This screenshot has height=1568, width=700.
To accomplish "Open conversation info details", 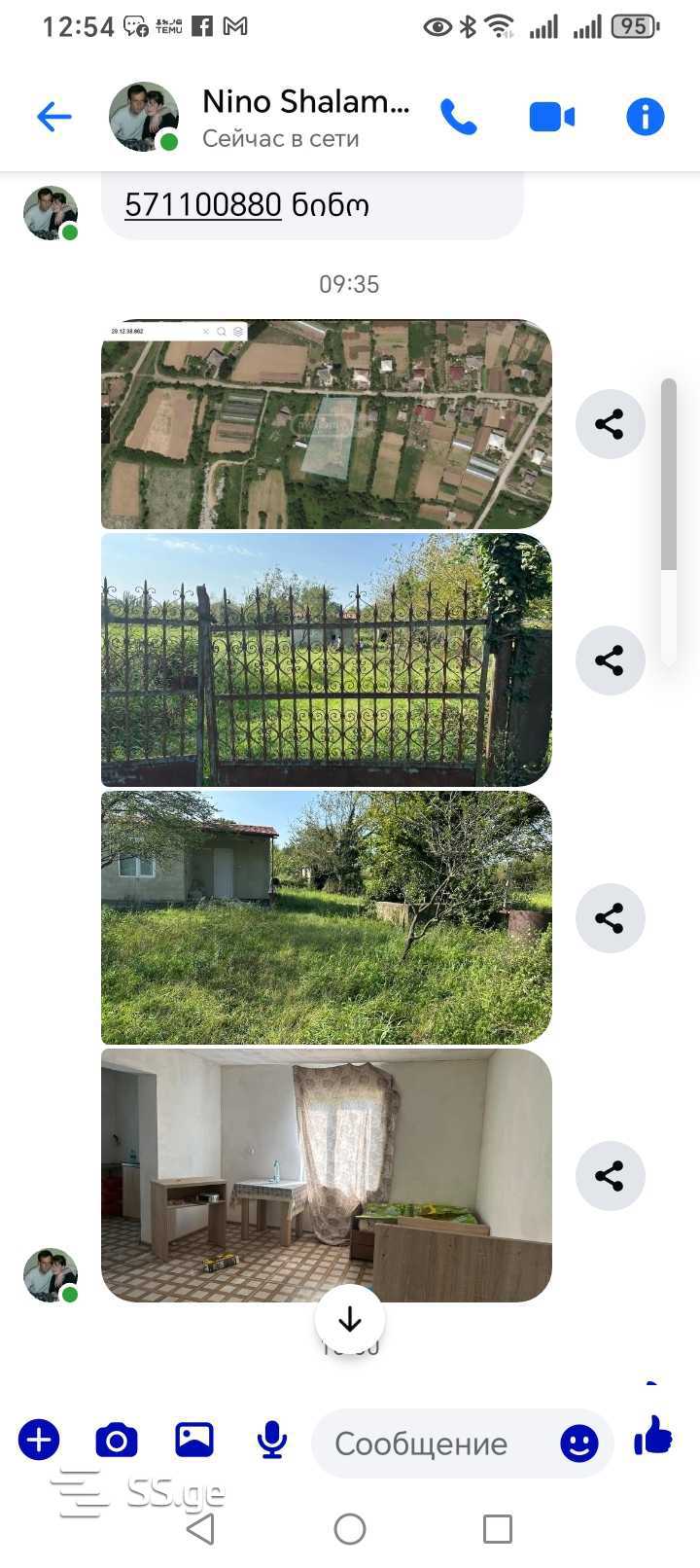I will [645, 118].
